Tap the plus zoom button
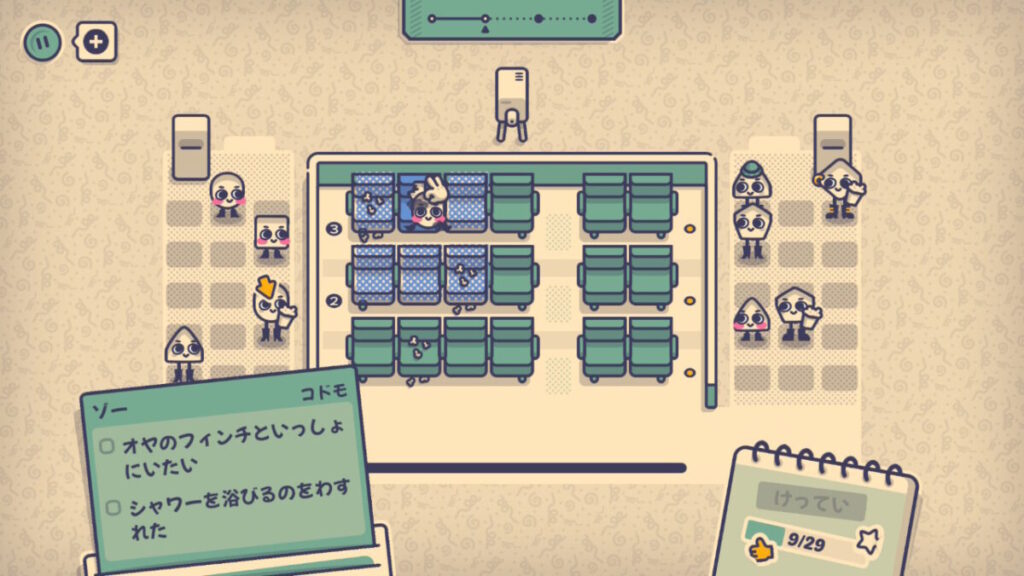Image resolution: width=1024 pixels, height=576 pixels. point(96,42)
